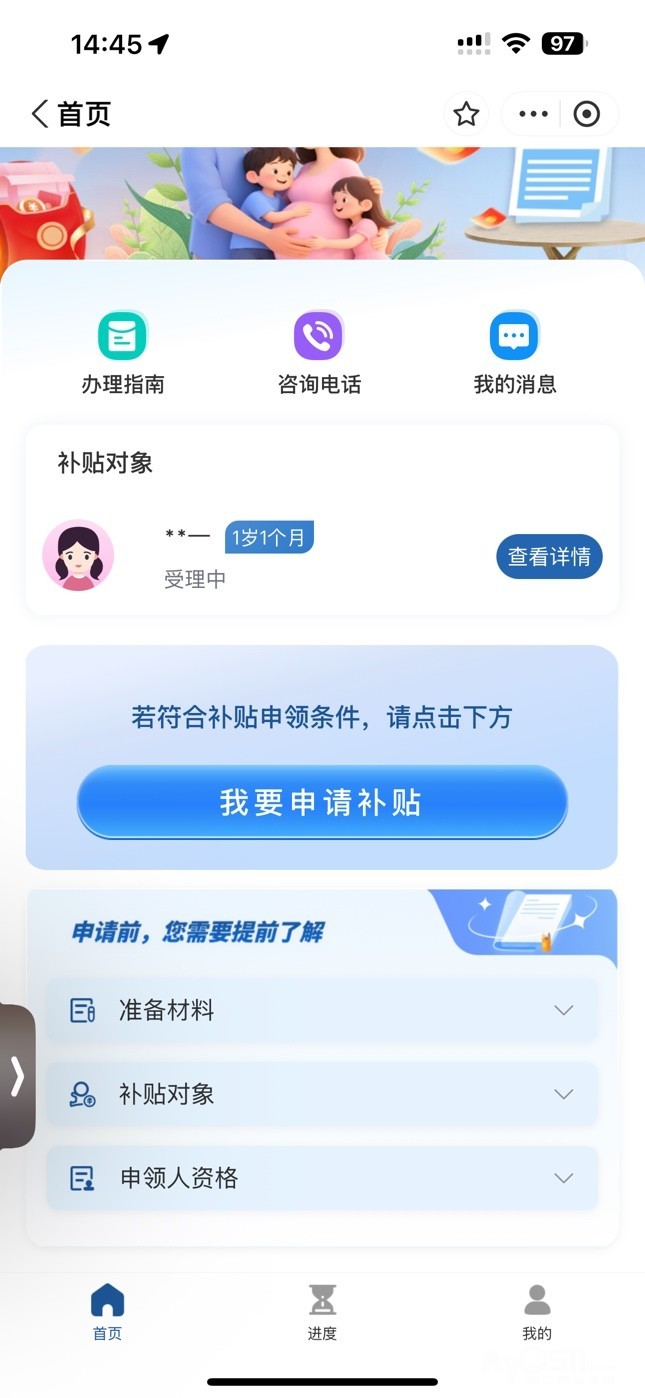Close the mini program via the circle icon
This screenshot has width=645, height=1398.
[587, 114]
